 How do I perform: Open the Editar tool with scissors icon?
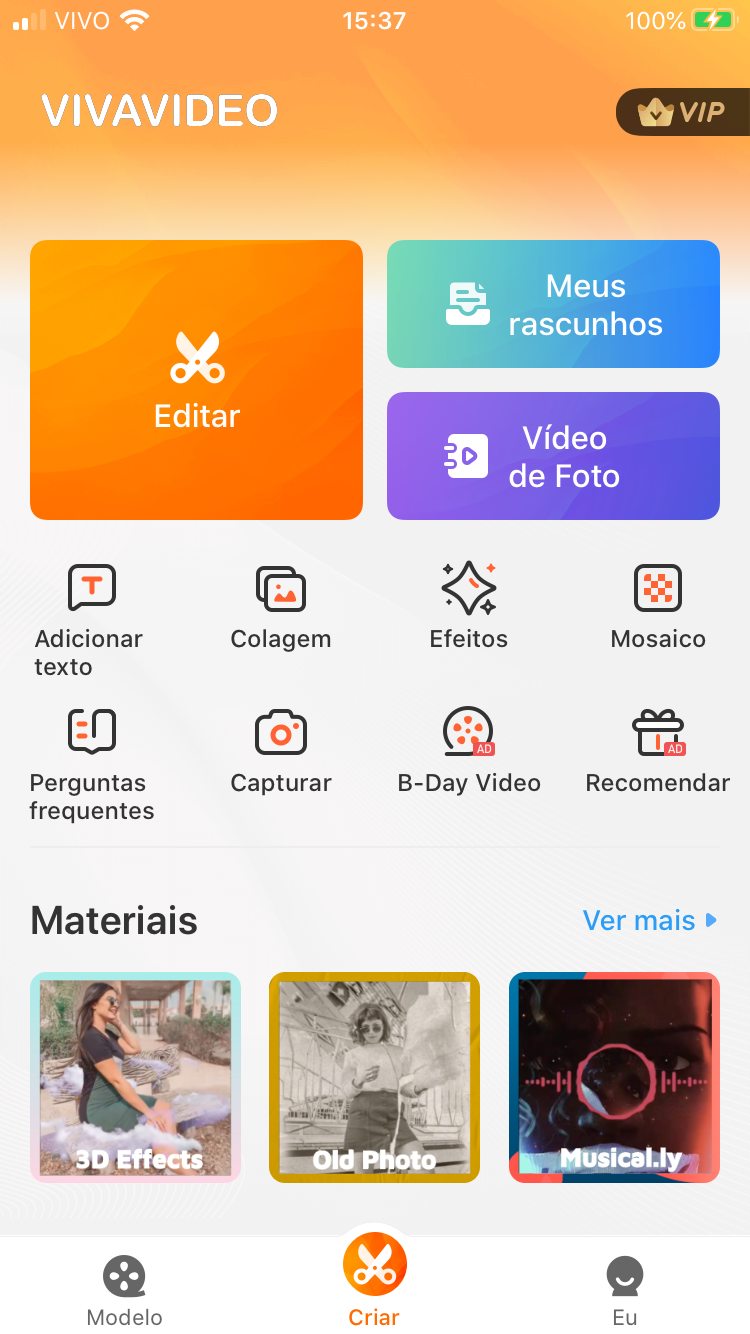(196, 378)
